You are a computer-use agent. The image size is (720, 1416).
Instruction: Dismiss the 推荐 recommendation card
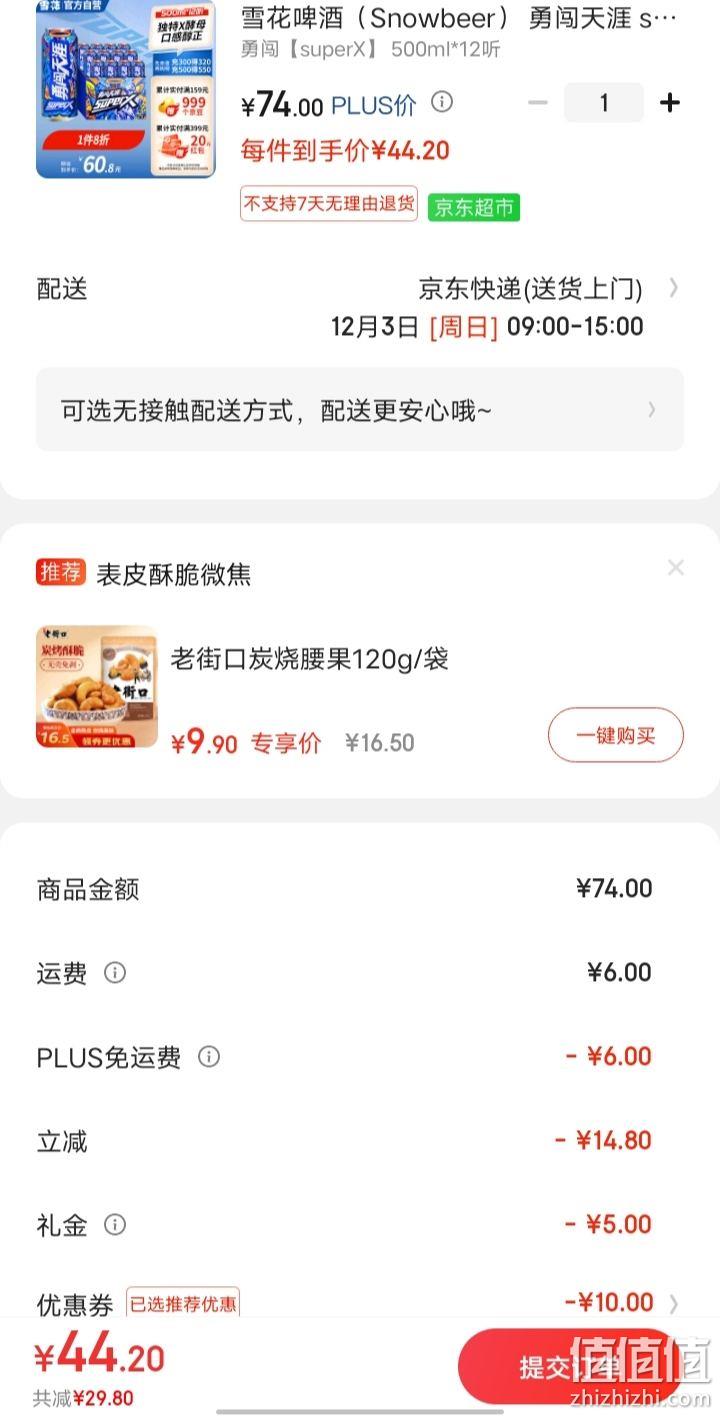tap(676, 568)
